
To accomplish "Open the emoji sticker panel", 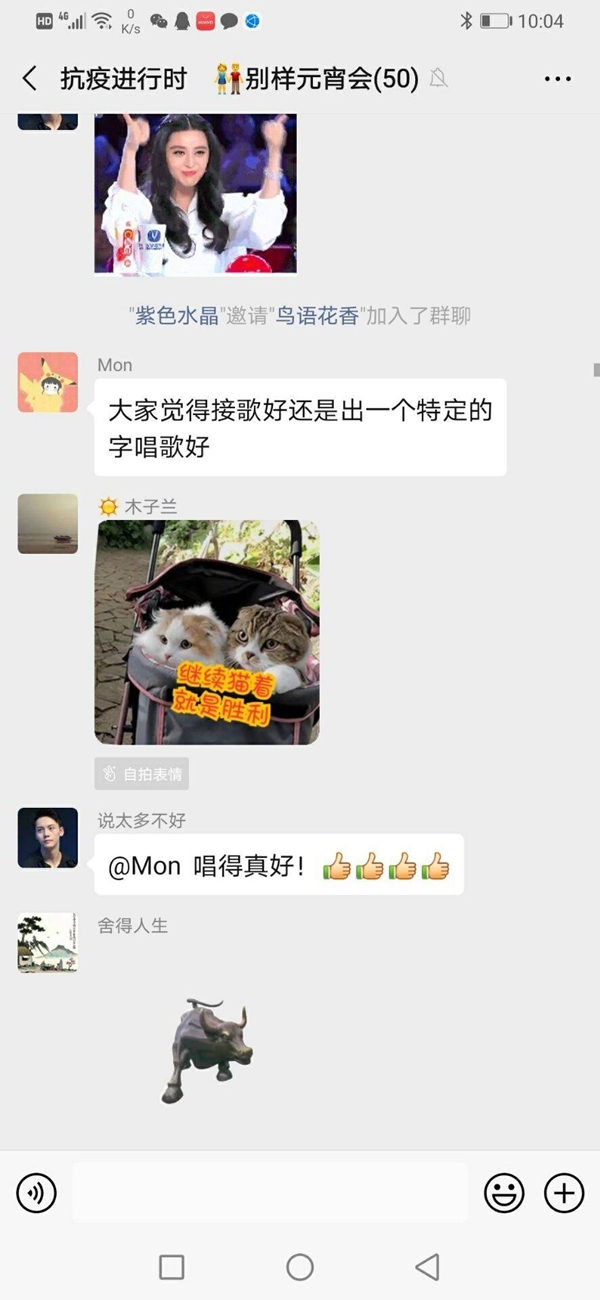I will [x=504, y=1192].
